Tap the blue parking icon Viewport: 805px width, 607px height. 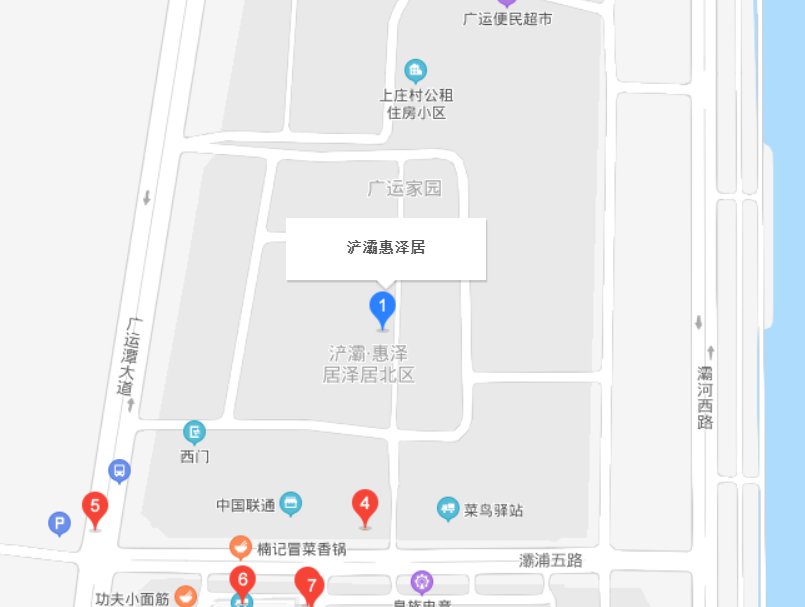point(60,522)
